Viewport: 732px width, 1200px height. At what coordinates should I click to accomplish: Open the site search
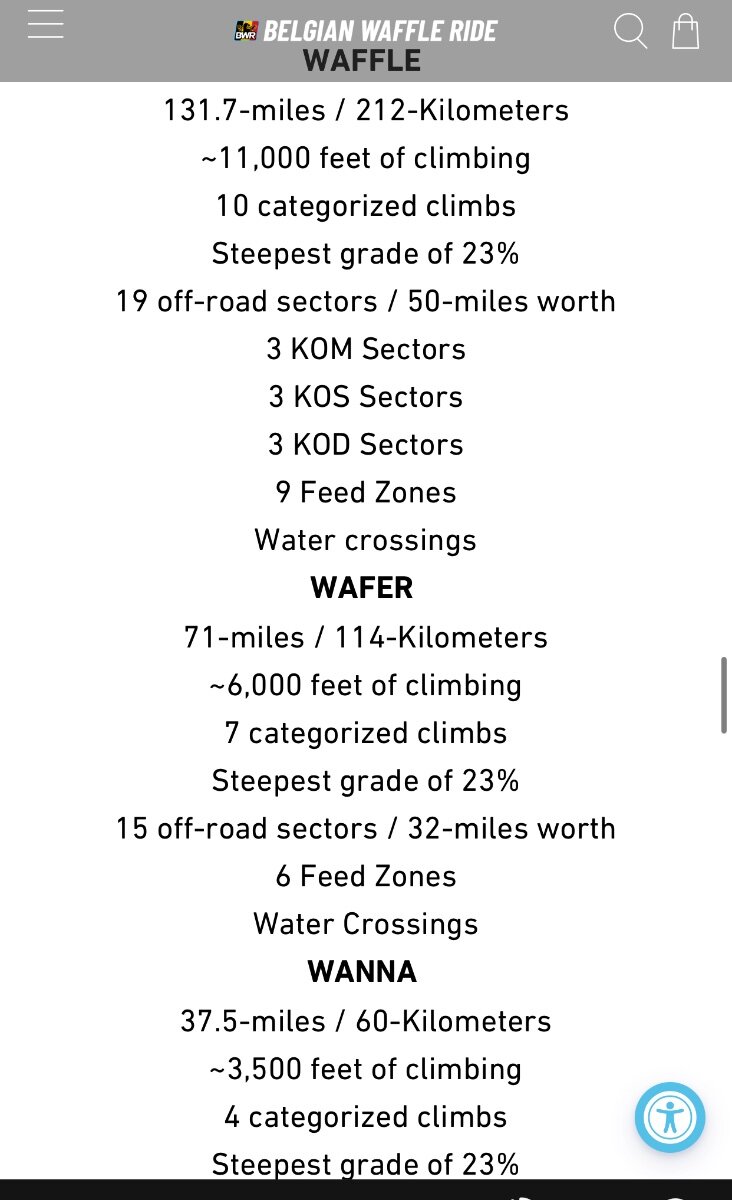tap(630, 31)
